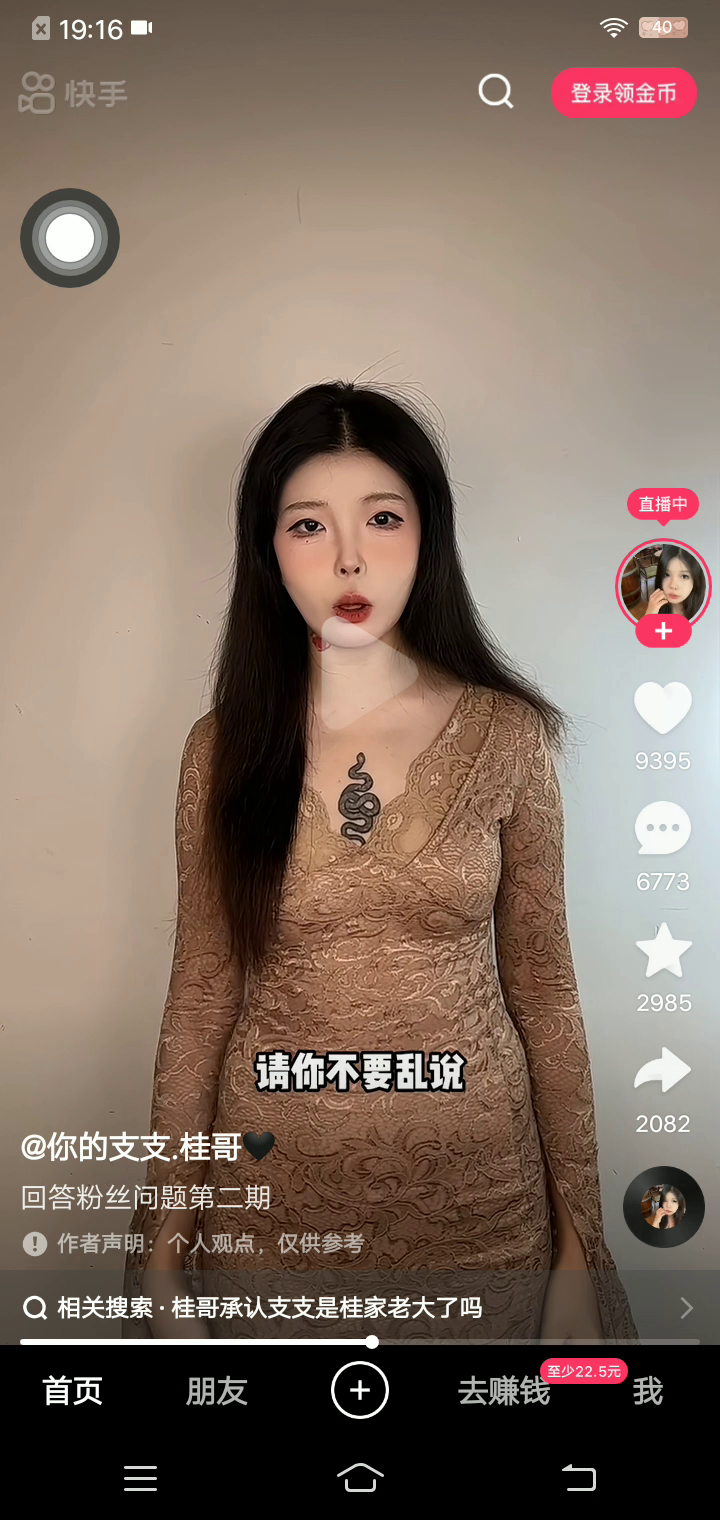Open the rotating music disc

[663, 1206]
